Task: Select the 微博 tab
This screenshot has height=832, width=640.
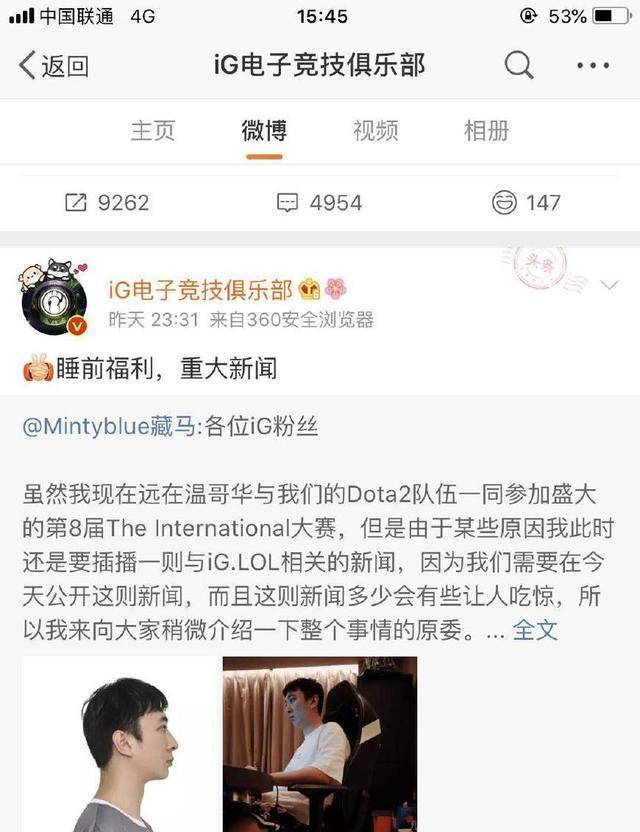Action: [264, 130]
